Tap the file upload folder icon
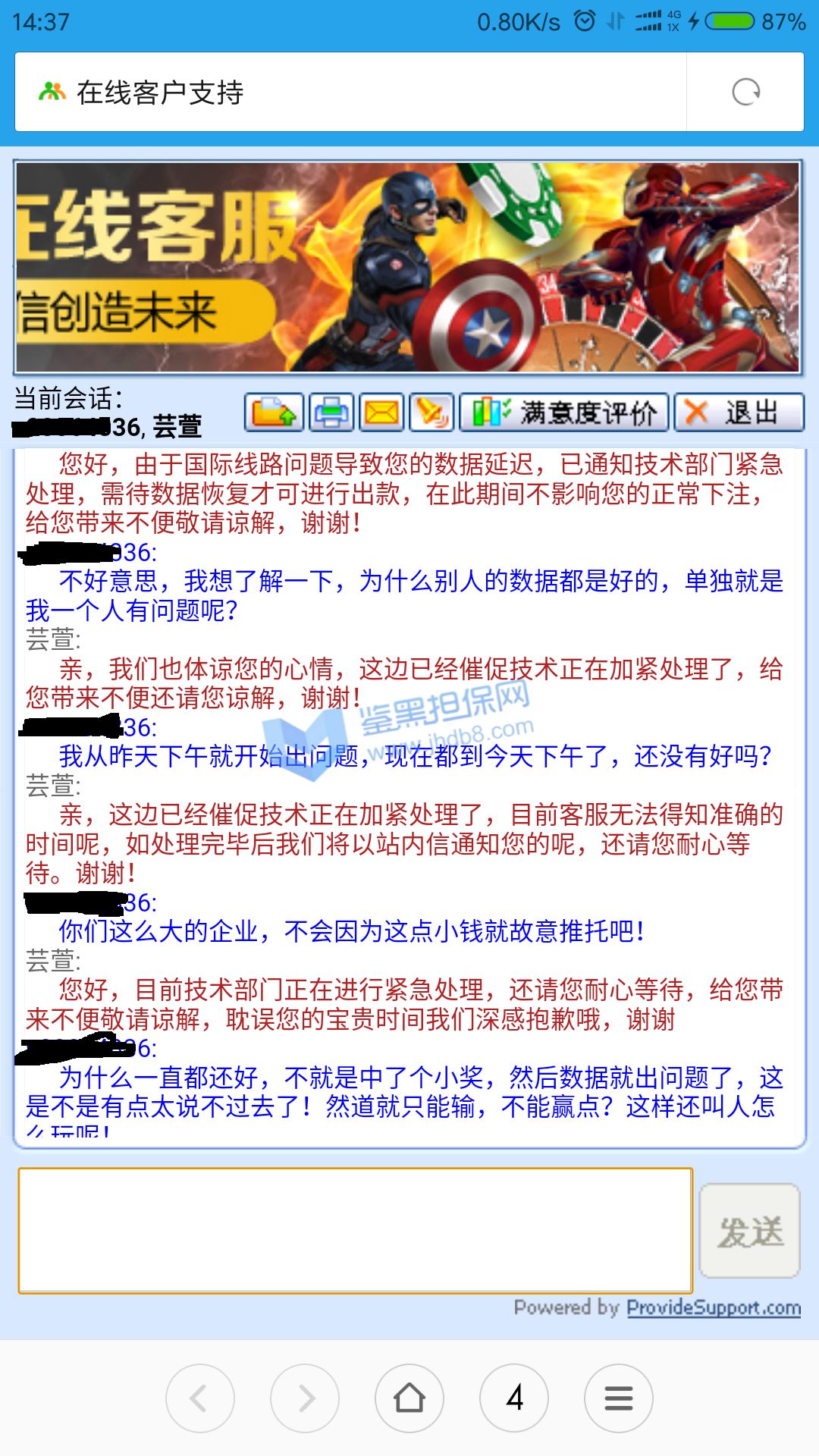Screen dimensions: 819x1456 click(x=274, y=413)
